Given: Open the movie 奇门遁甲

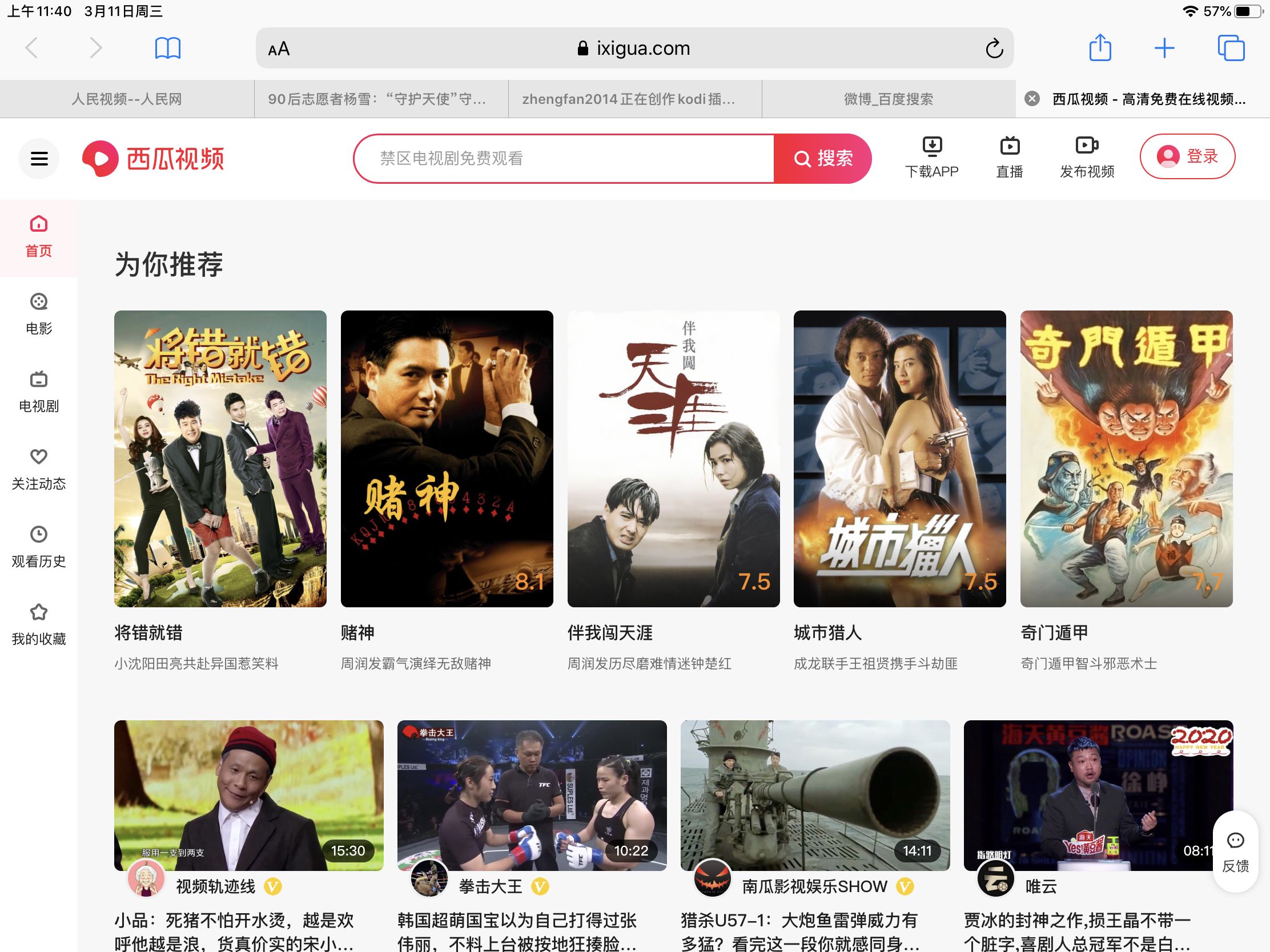Looking at the screenshot, I should pos(1126,458).
